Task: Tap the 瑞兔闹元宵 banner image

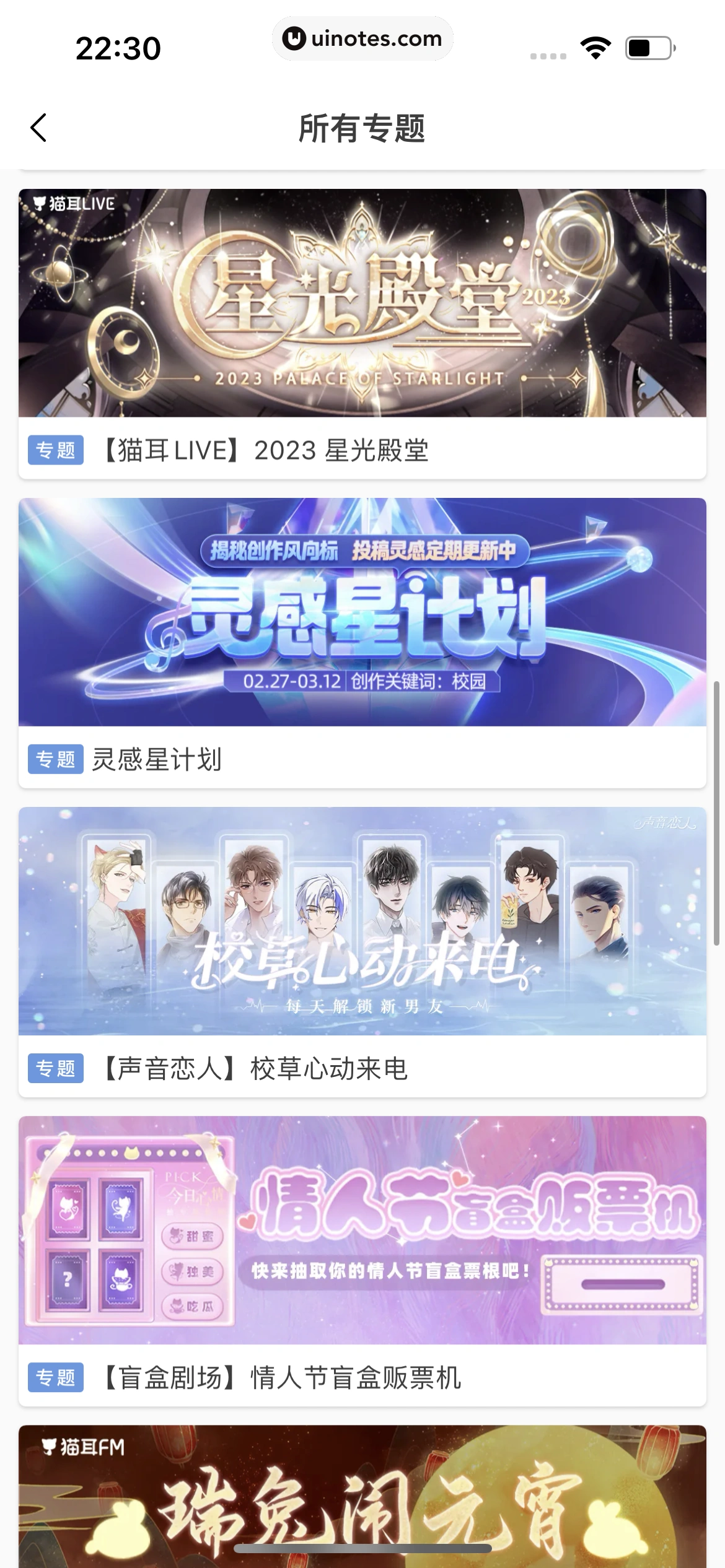Action: 362,1499
